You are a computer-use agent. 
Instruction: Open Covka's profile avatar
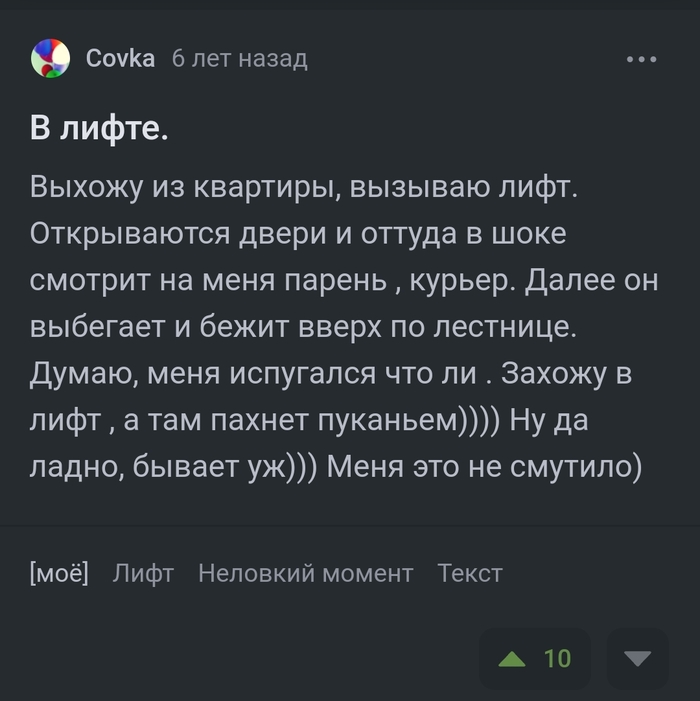click(x=50, y=59)
